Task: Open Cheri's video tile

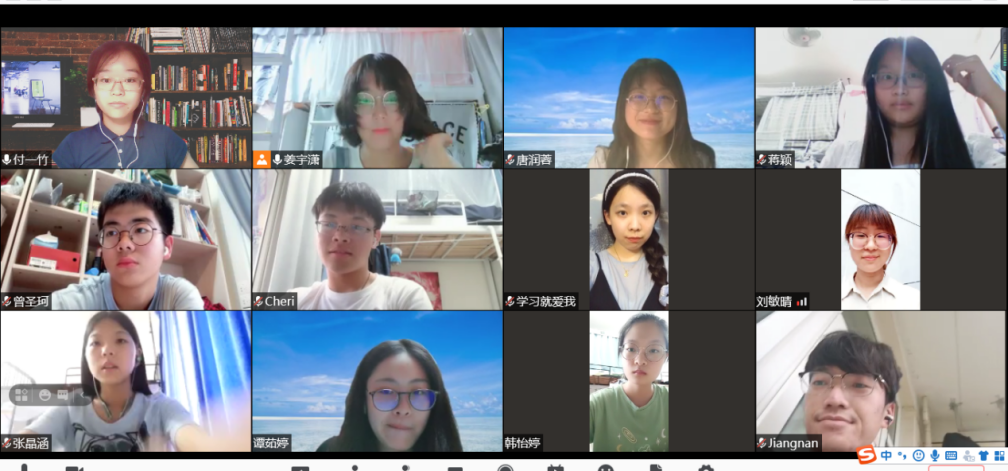Action: pos(377,239)
